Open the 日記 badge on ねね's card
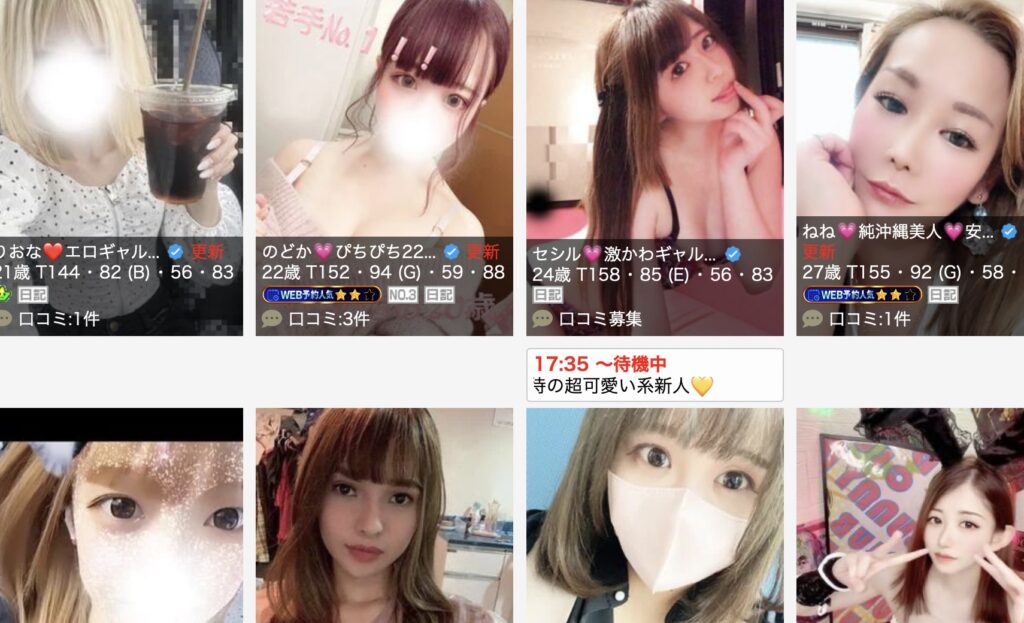This screenshot has height=623, width=1024. point(943,295)
